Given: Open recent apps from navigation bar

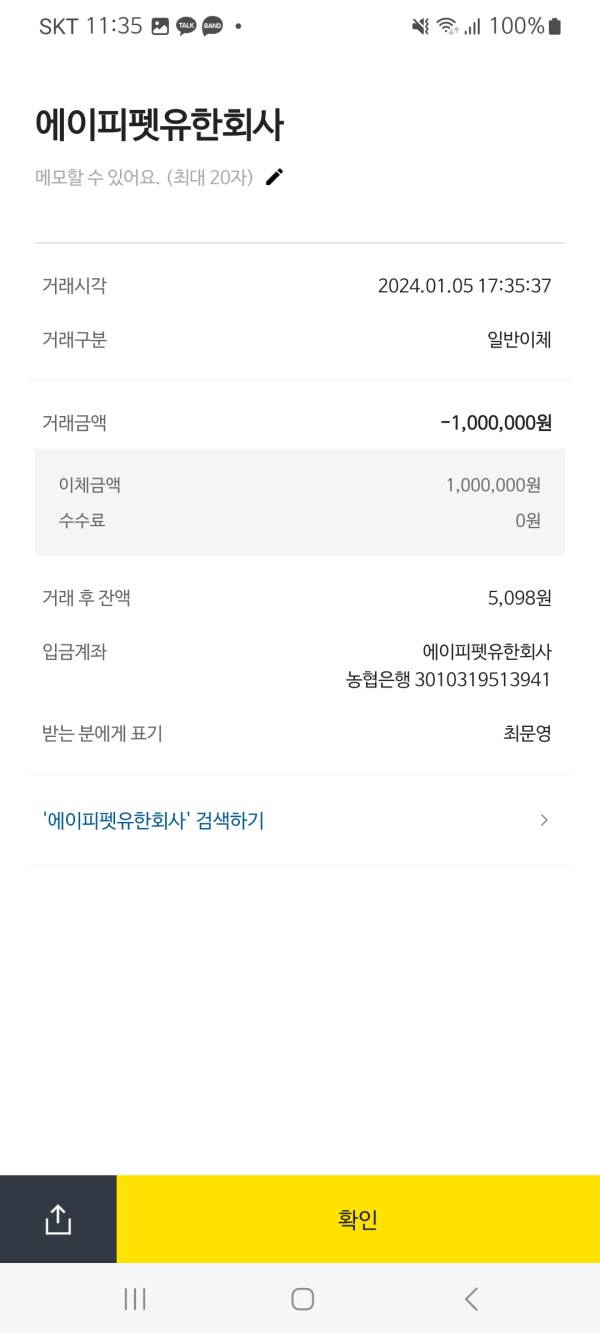Looking at the screenshot, I should [x=134, y=1298].
